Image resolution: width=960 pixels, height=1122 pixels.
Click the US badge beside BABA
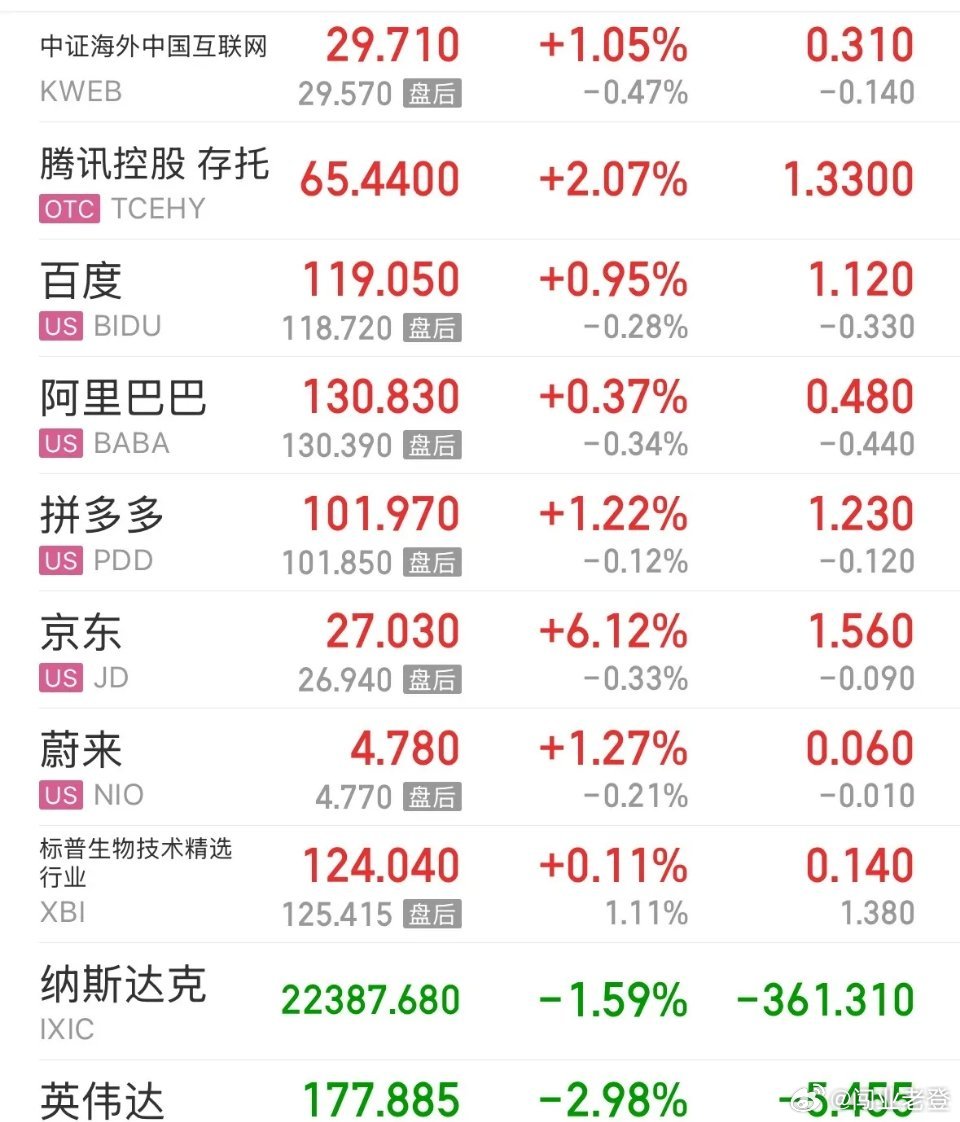tap(60, 443)
